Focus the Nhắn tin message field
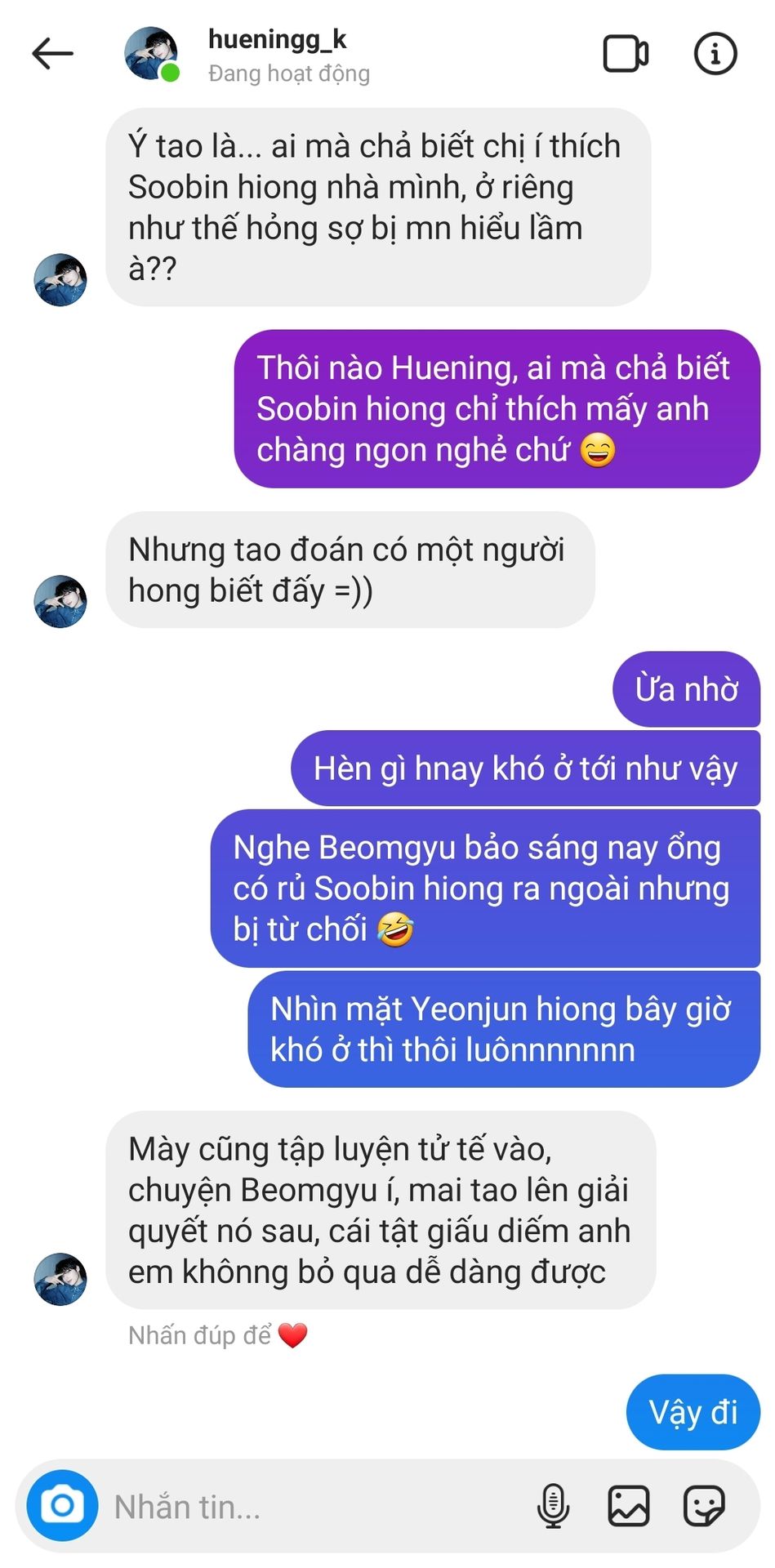 (x=310, y=1507)
